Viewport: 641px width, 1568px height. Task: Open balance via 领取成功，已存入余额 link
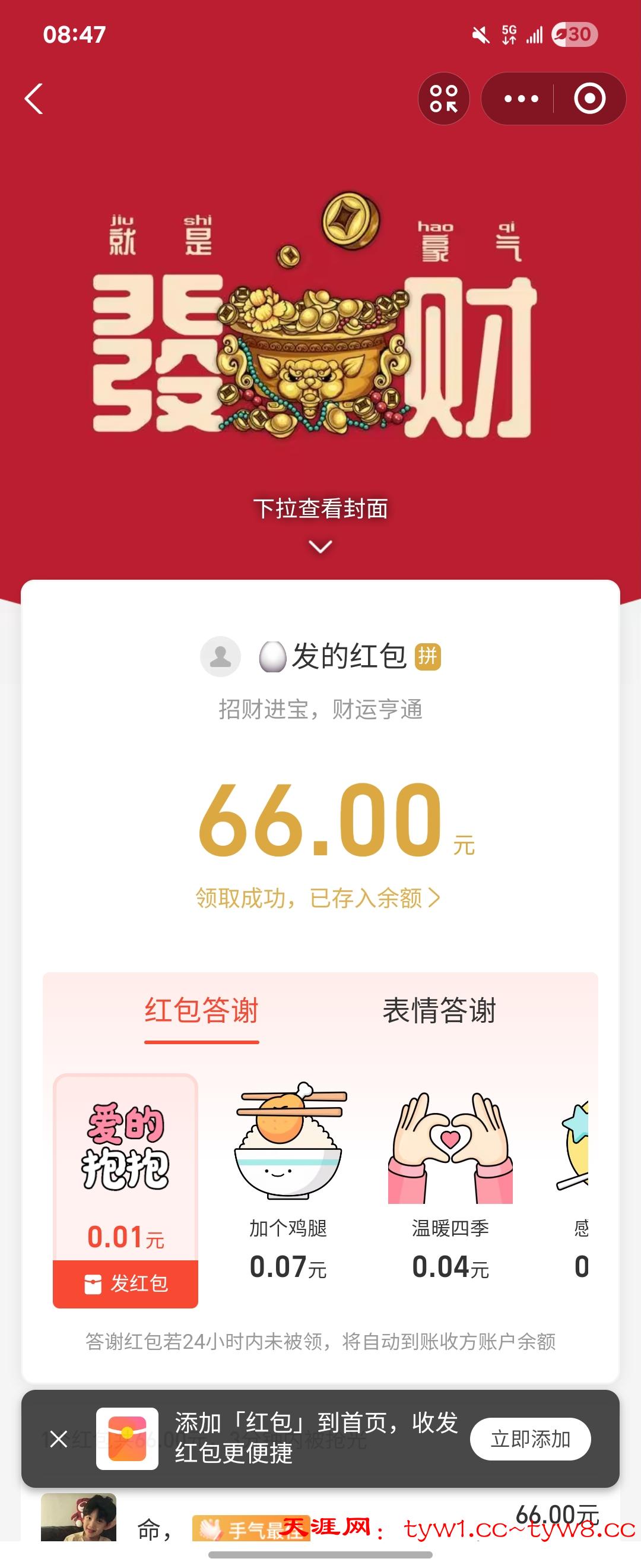click(318, 898)
